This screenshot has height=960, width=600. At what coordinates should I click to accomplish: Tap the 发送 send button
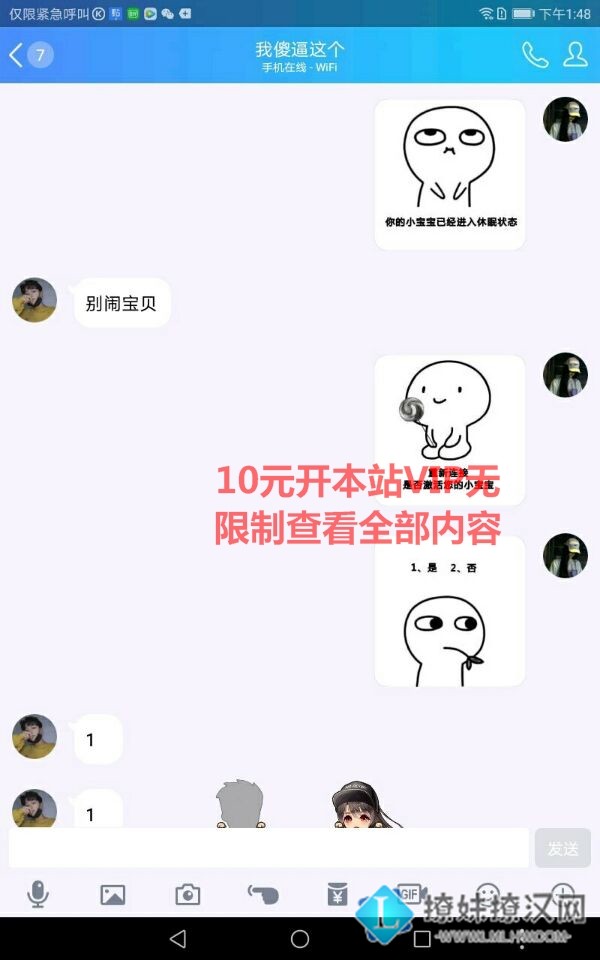(x=563, y=848)
